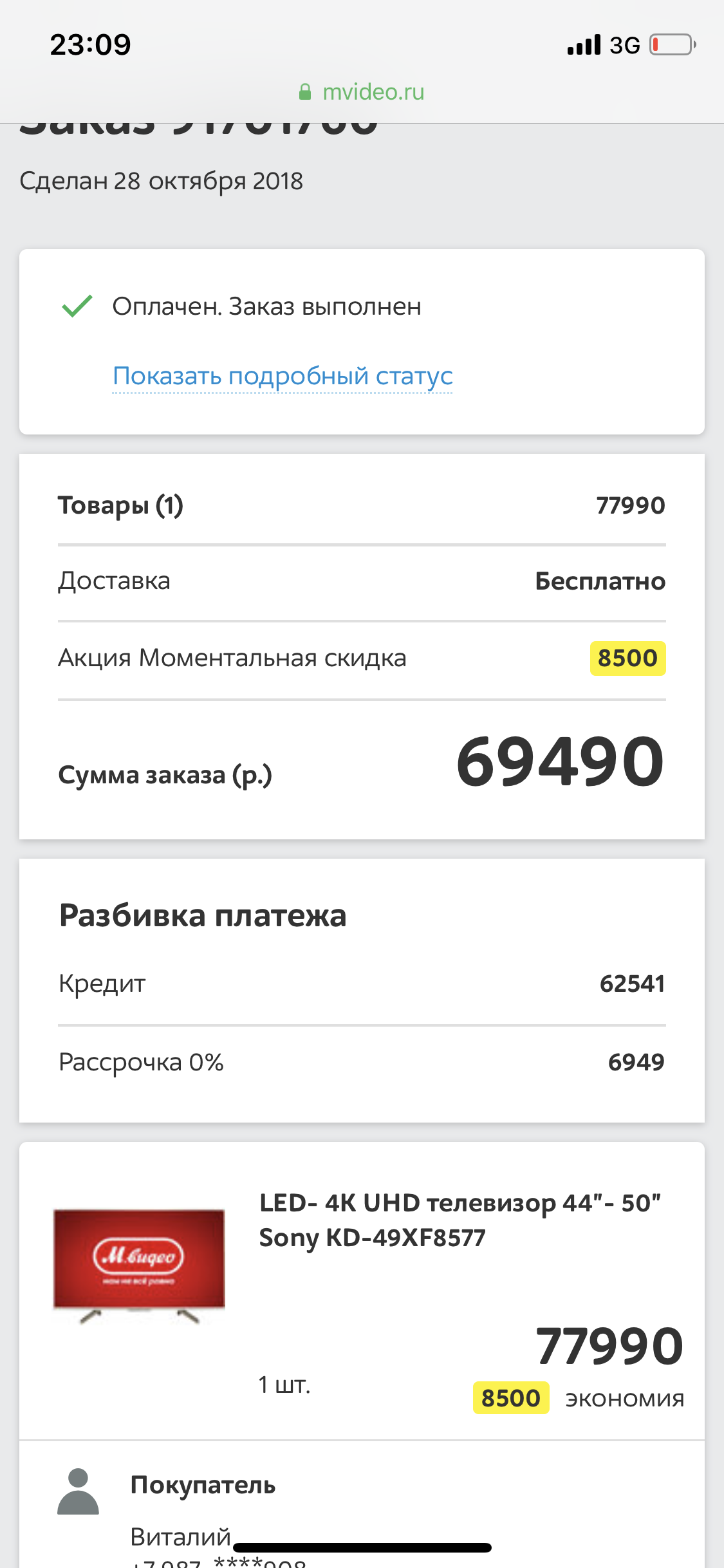Tap the mvideo.ru address bar
Viewport: 724px width, 1568px height.
pos(362,92)
